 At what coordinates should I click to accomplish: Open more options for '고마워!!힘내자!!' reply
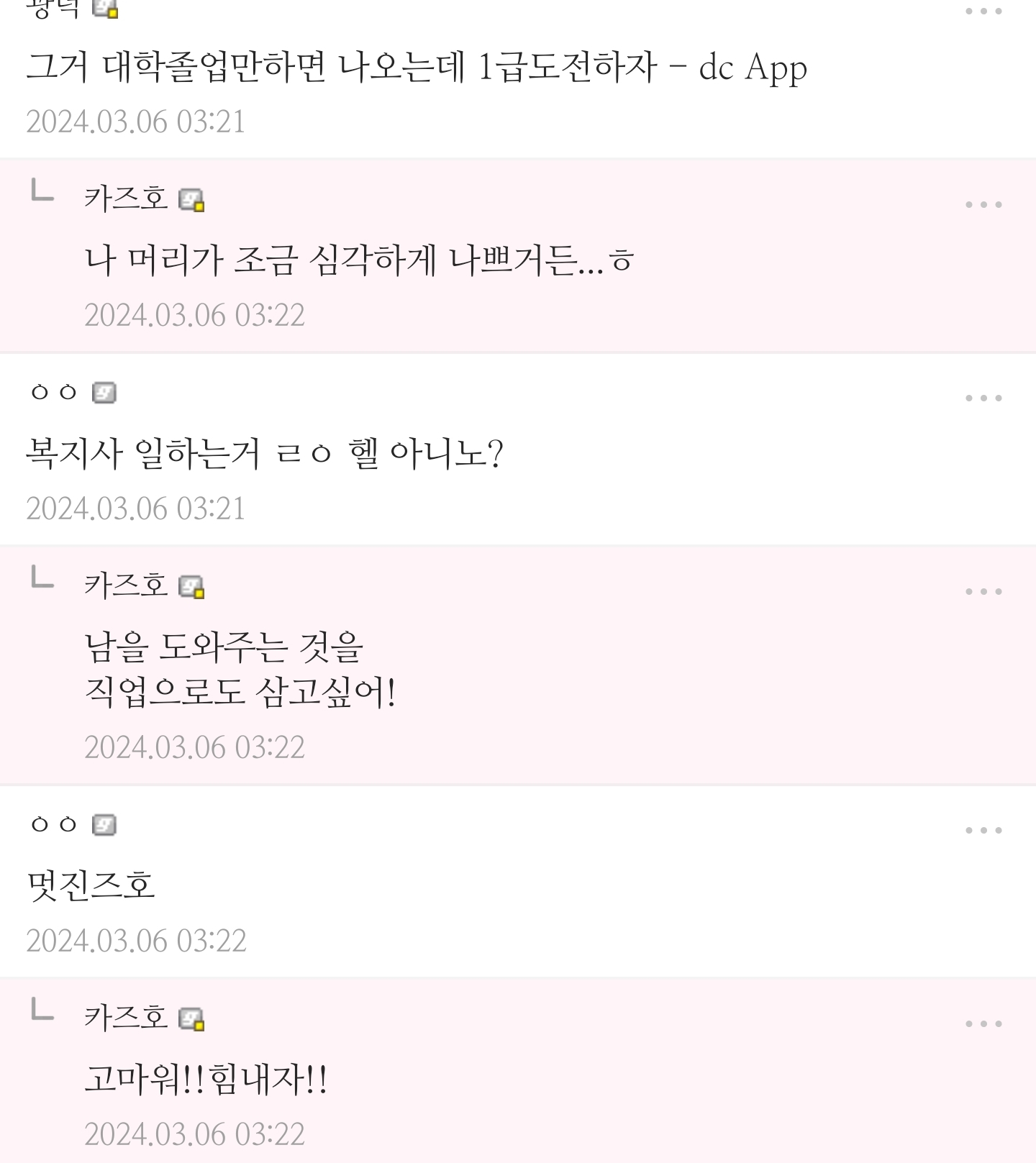coord(983,1024)
